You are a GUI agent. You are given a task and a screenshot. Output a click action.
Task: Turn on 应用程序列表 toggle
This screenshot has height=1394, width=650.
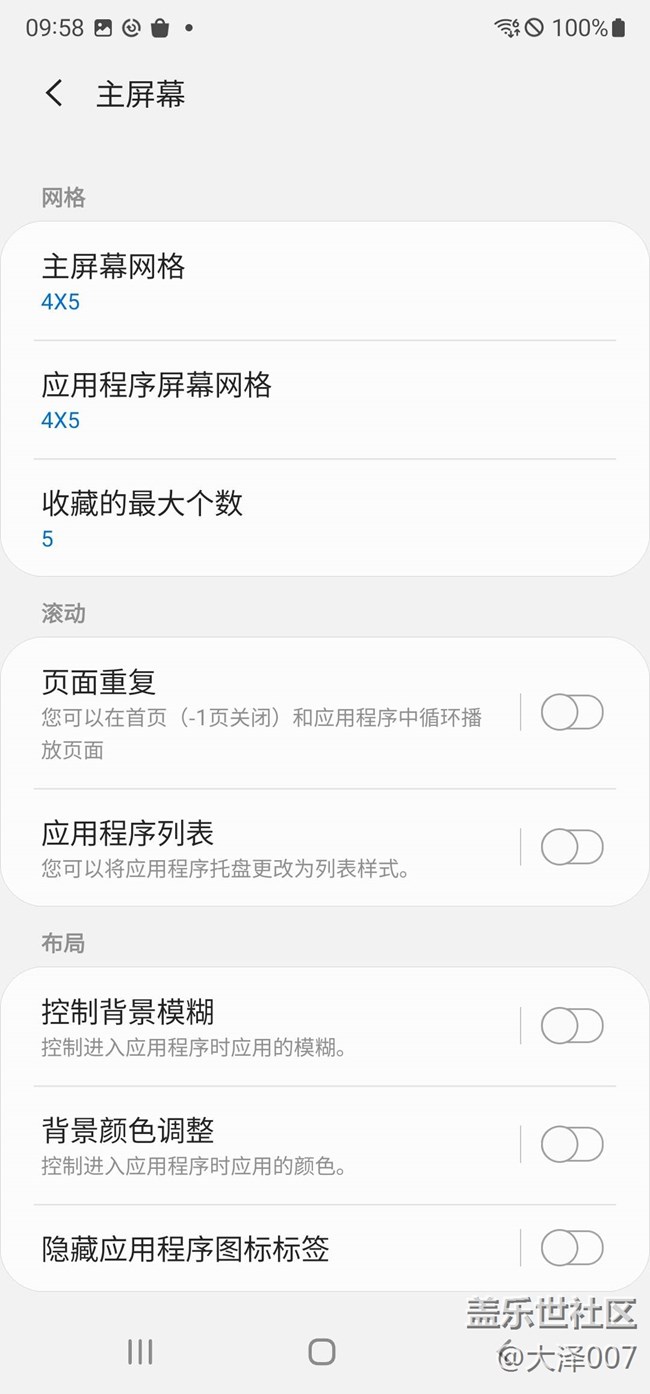click(x=572, y=847)
